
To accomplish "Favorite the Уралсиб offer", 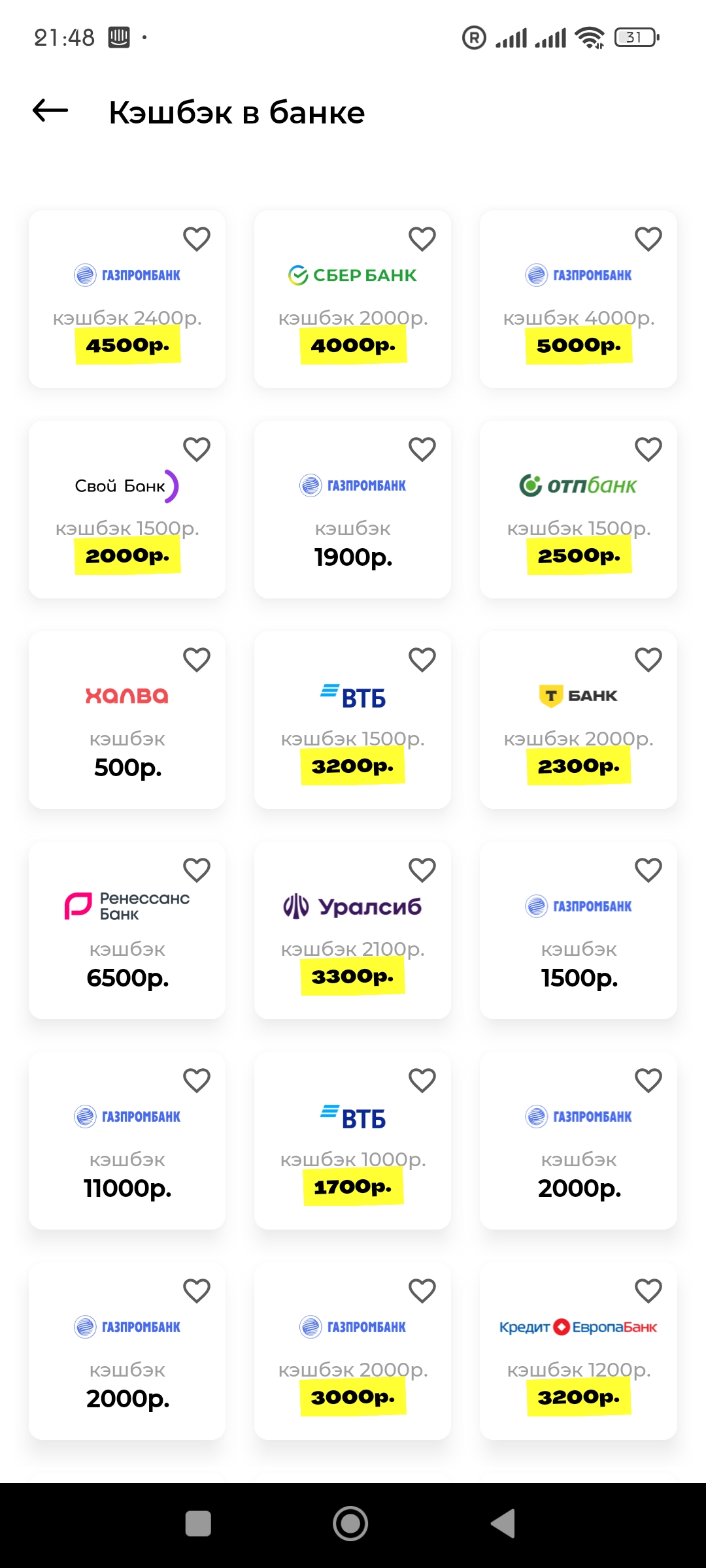I will 422,870.
